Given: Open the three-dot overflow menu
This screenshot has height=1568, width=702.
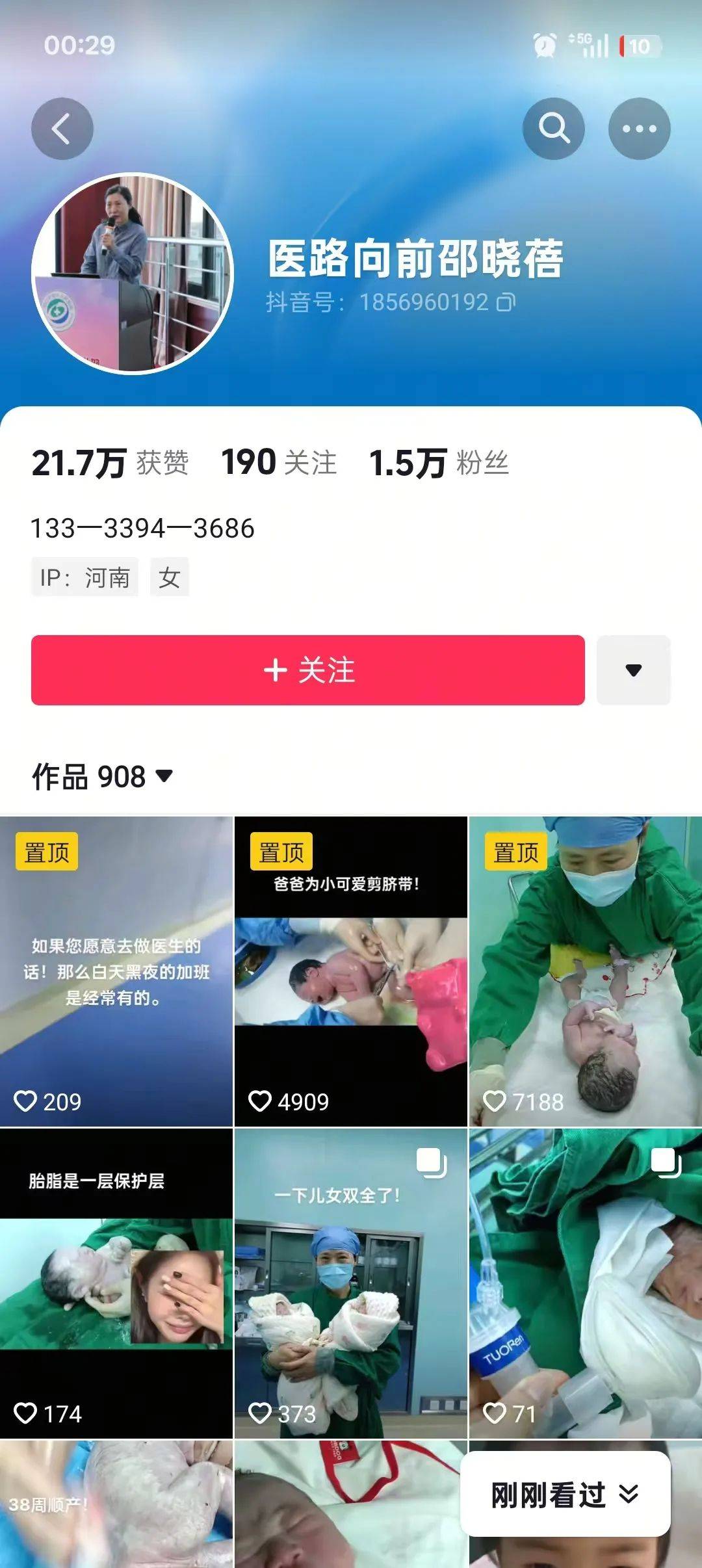Looking at the screenshot, I should [639, 129].
